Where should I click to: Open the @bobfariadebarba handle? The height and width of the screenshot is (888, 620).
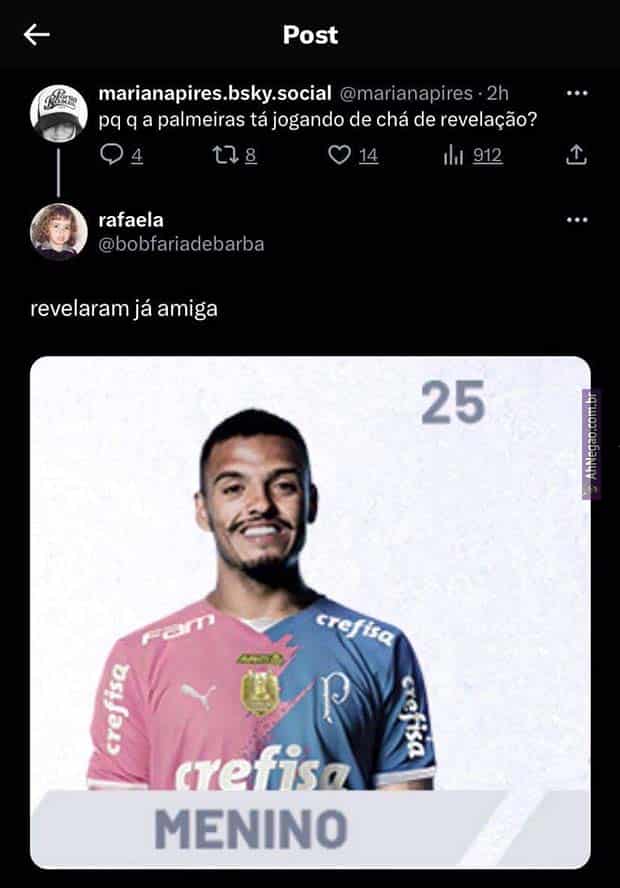tap(181, 243)
